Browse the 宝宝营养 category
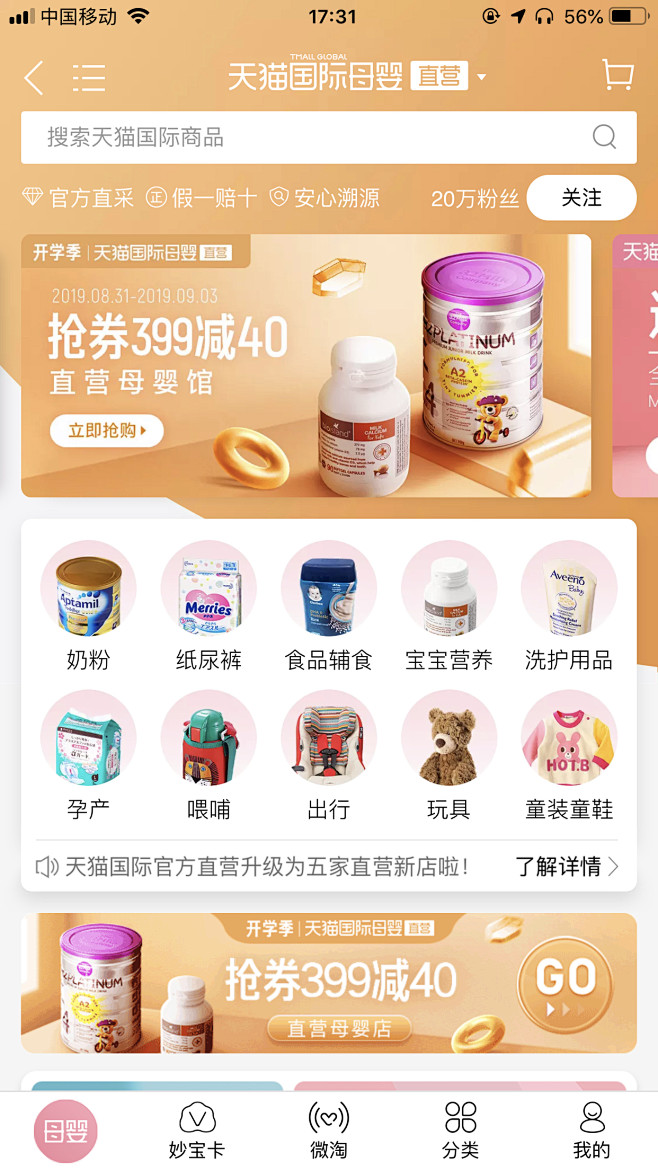 [448, 607]
